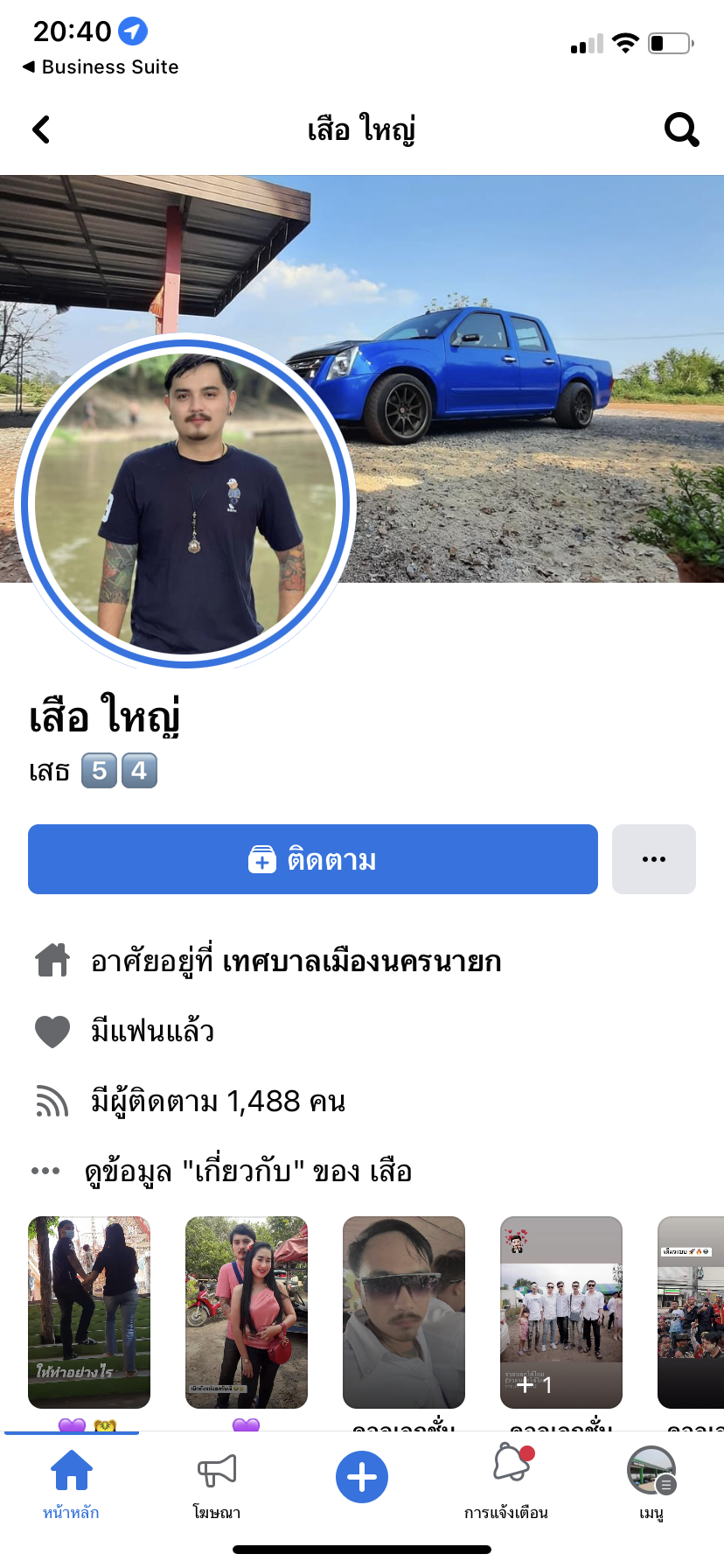The image size is (724, 1568).
Task: Switch to the โฆษณา ads tab
Action: (x=217, y=1480)
